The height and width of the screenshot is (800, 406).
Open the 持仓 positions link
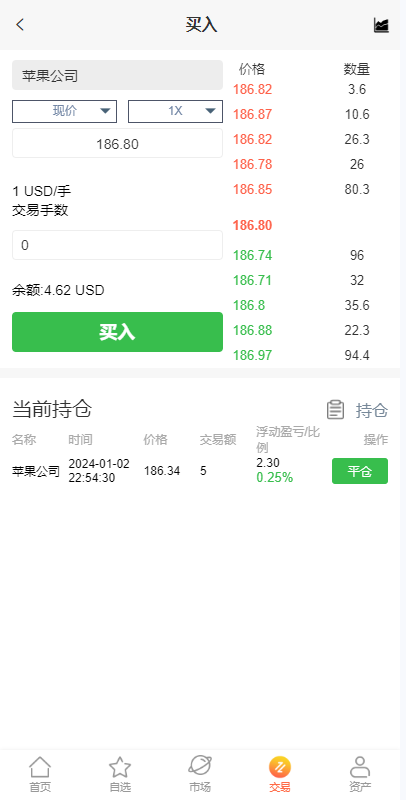tap(358, 410)
